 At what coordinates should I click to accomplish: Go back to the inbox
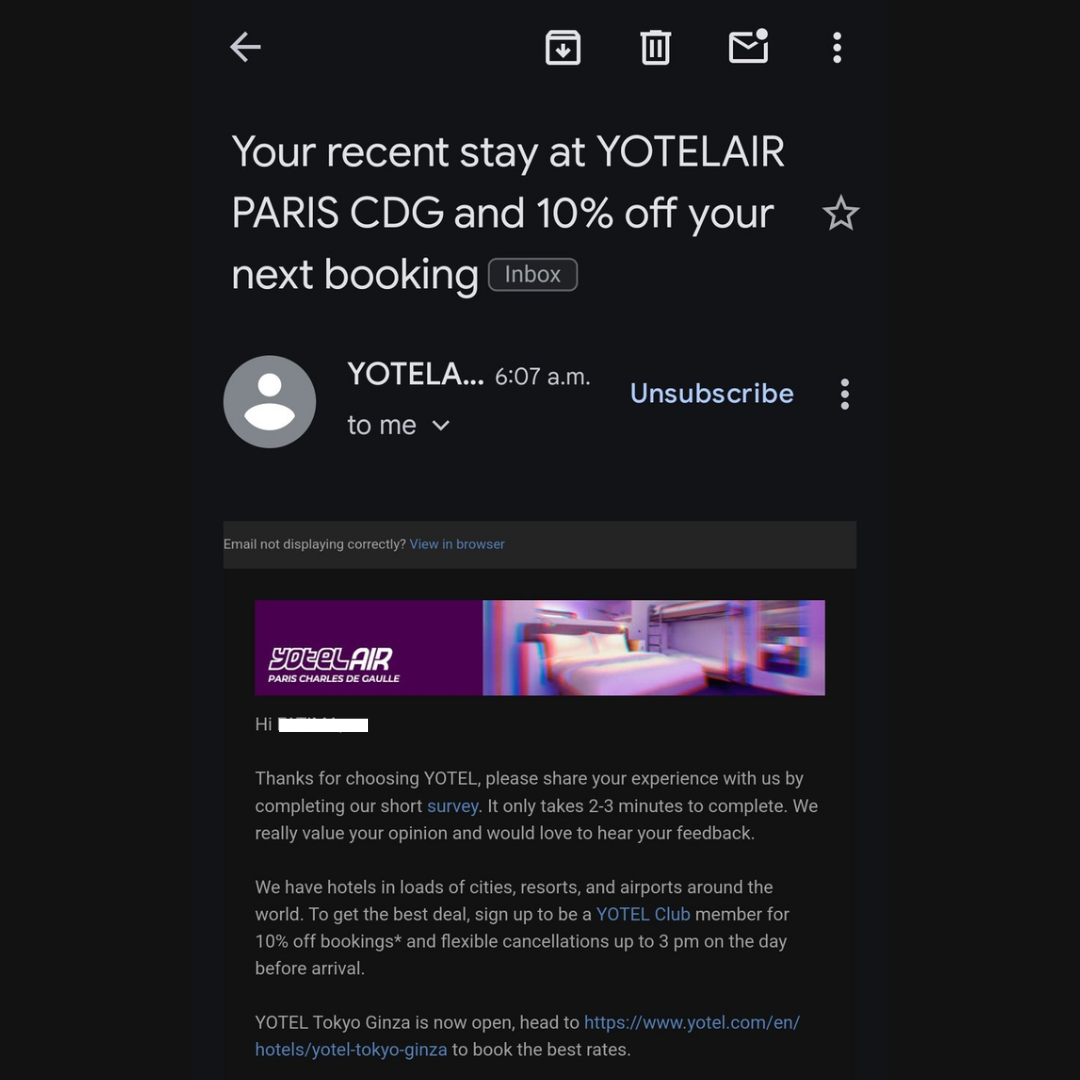pos(245,47)
